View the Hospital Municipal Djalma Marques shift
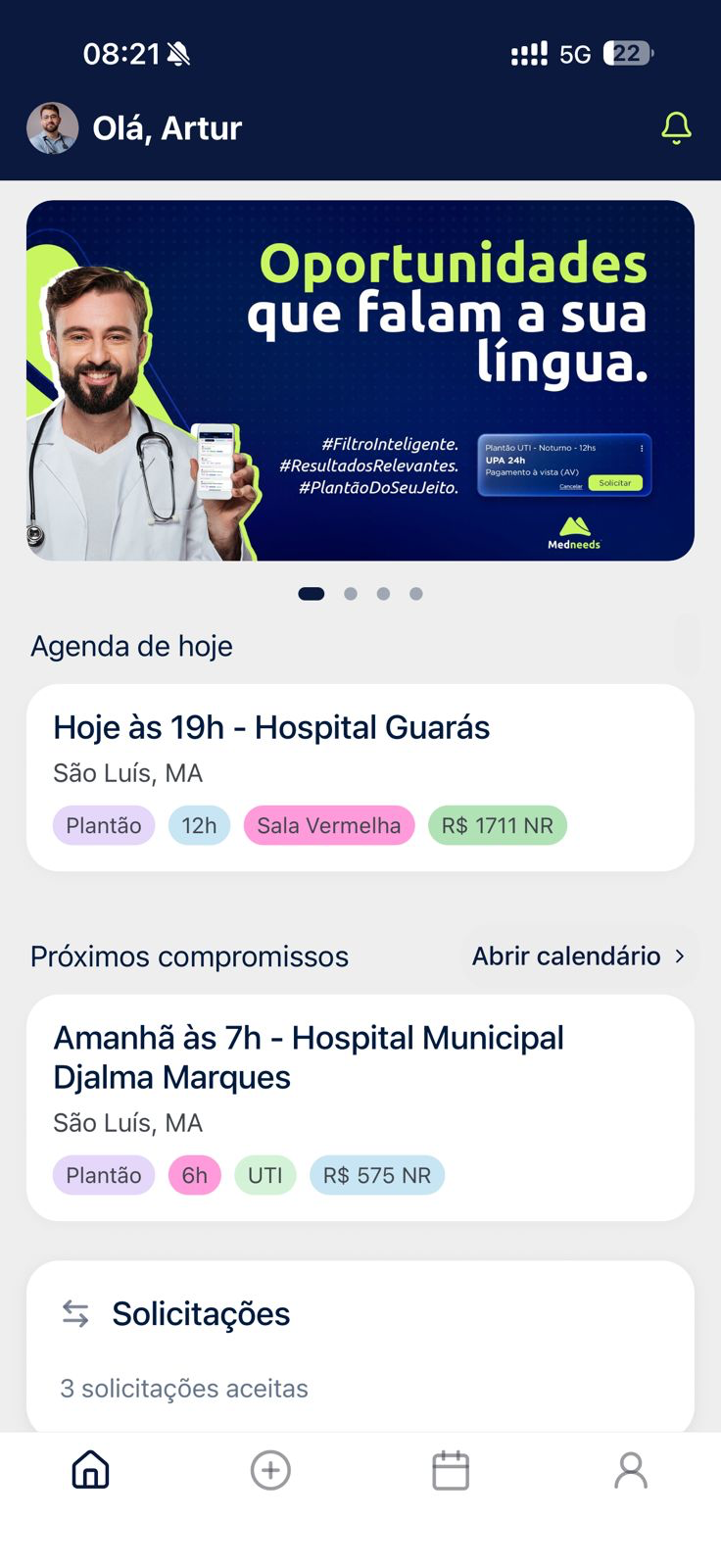721x1568 pixels. [360, 1107]
